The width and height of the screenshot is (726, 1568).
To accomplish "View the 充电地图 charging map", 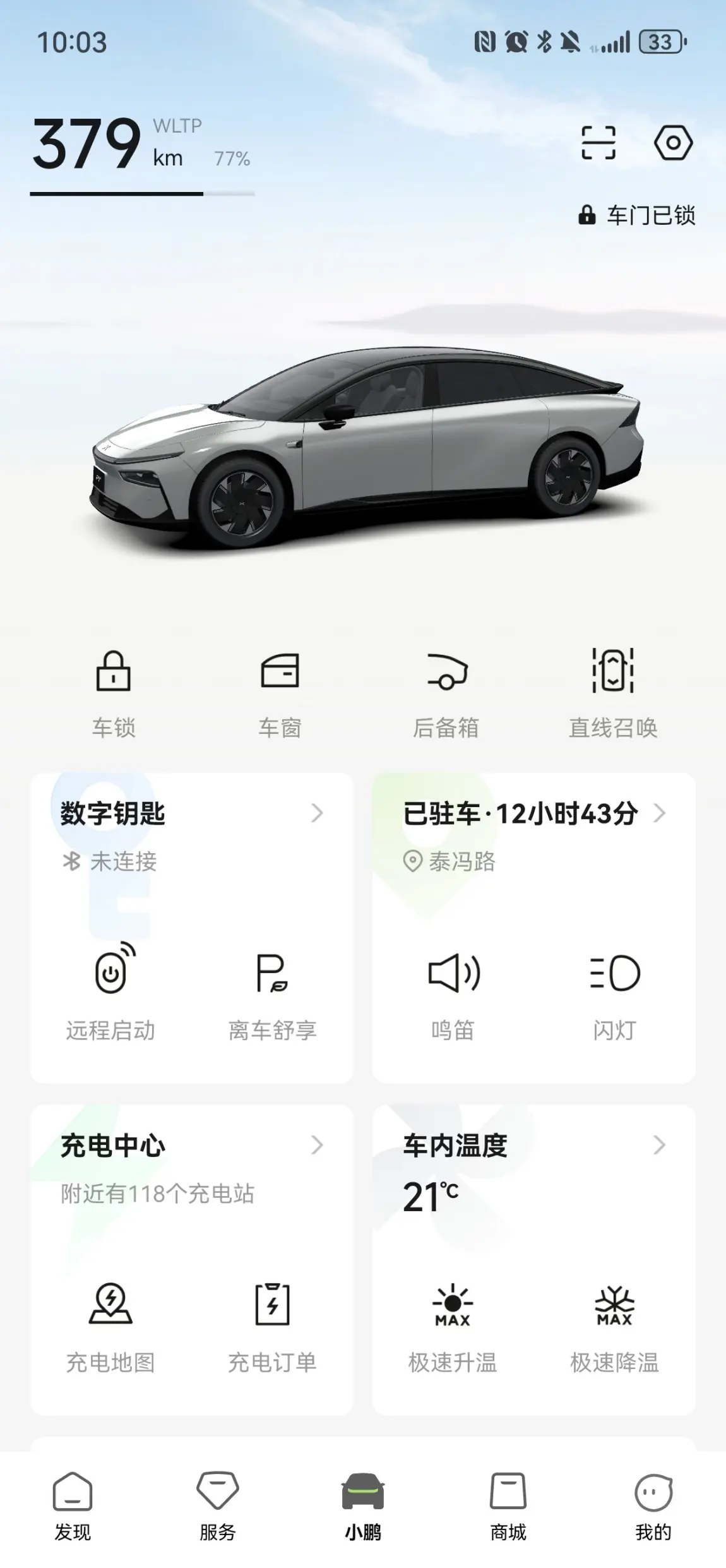I will [x=111, y=1325].
